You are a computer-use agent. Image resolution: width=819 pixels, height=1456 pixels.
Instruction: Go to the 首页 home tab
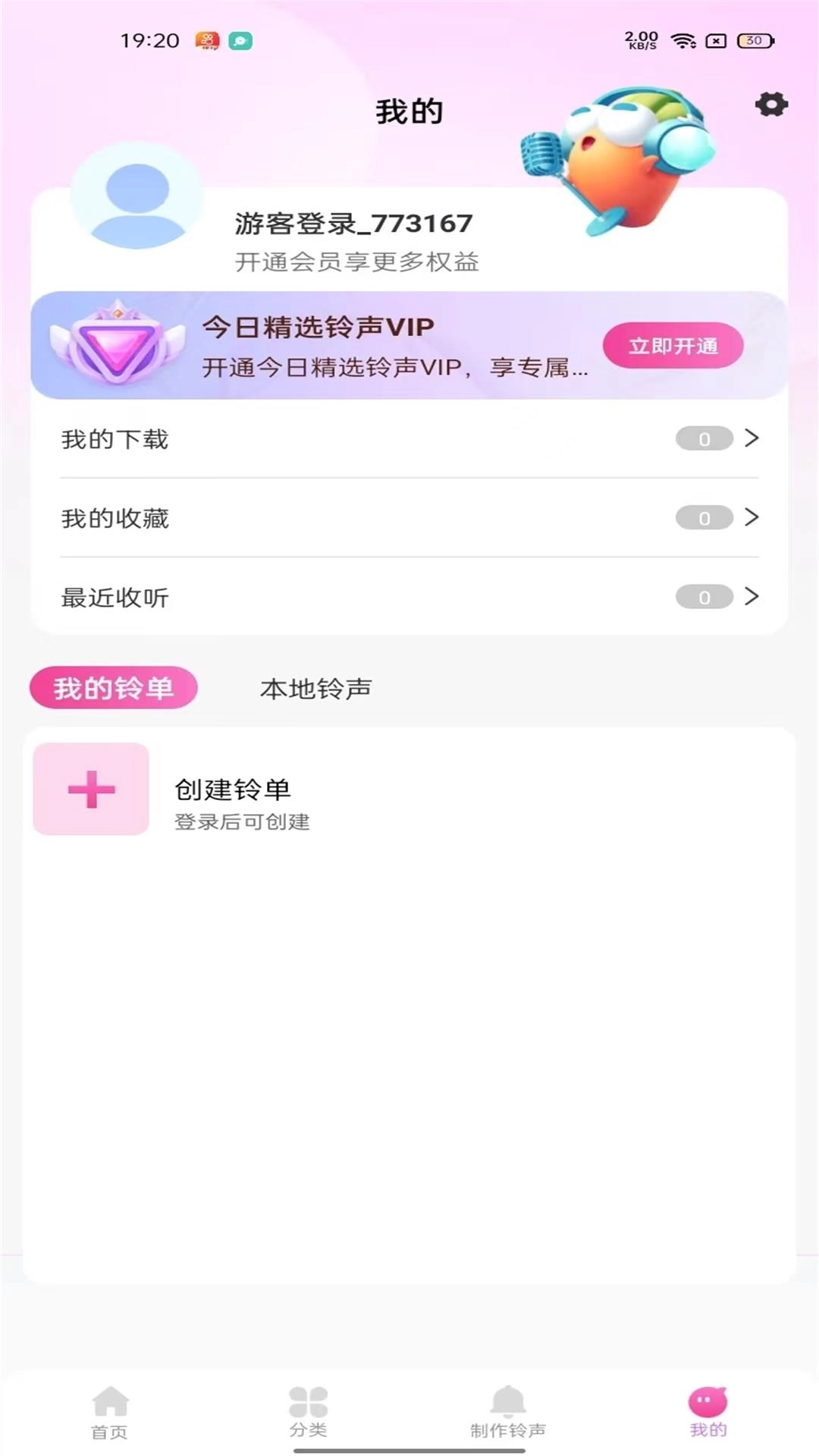pyautogui.click(x=110, y=1412)
